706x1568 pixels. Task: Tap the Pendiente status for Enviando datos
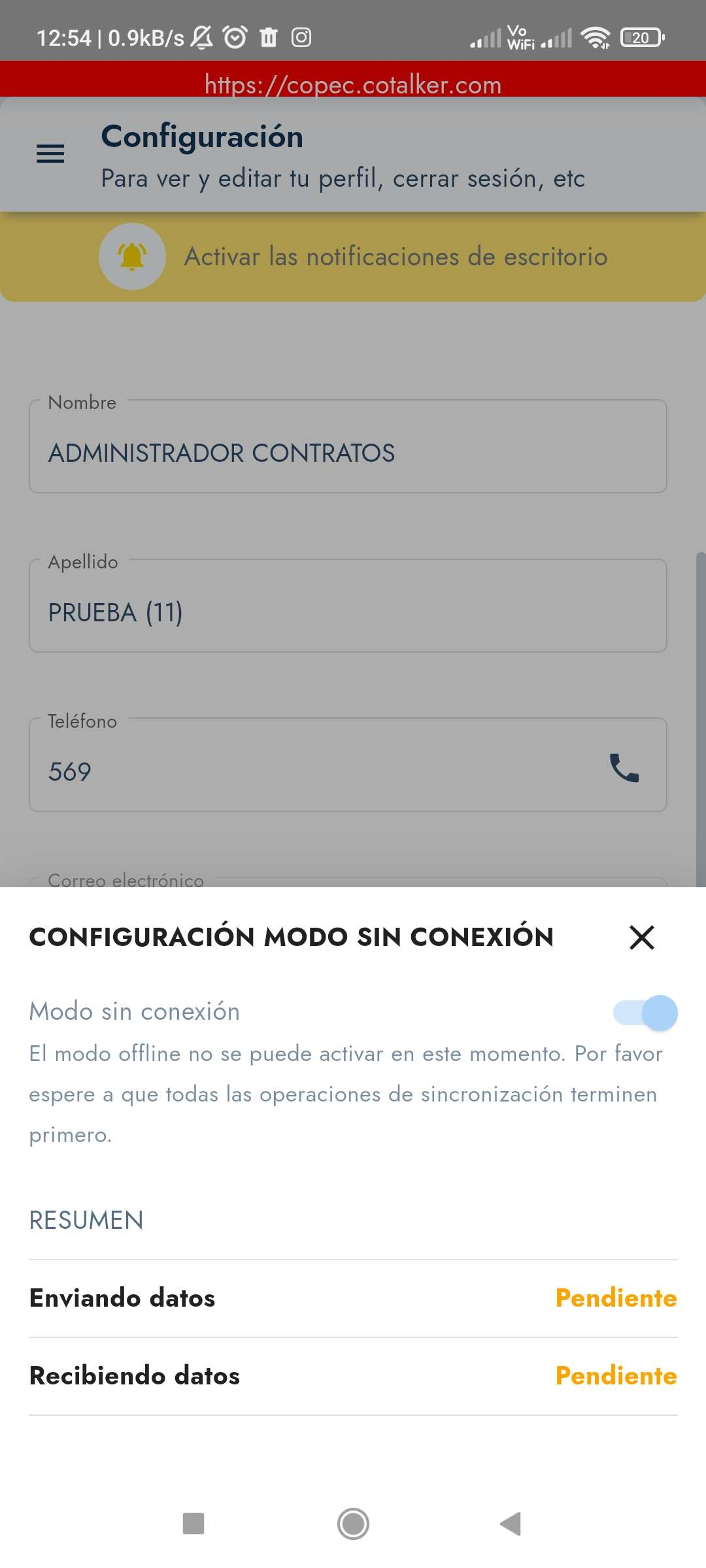615,1298
